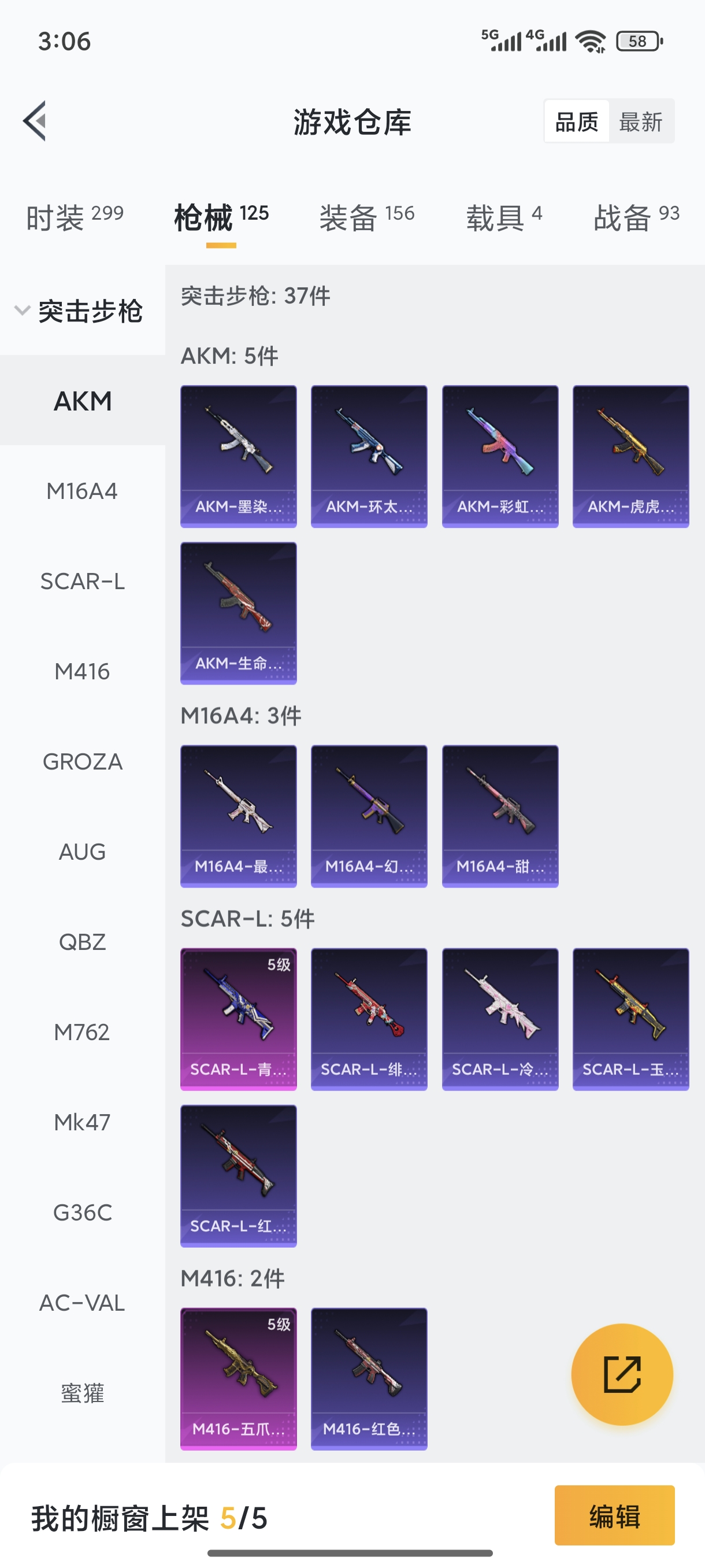The width and height of the screenshot is (705, 1568).
Task: Select M762 in the side list
Action: 82,1031
